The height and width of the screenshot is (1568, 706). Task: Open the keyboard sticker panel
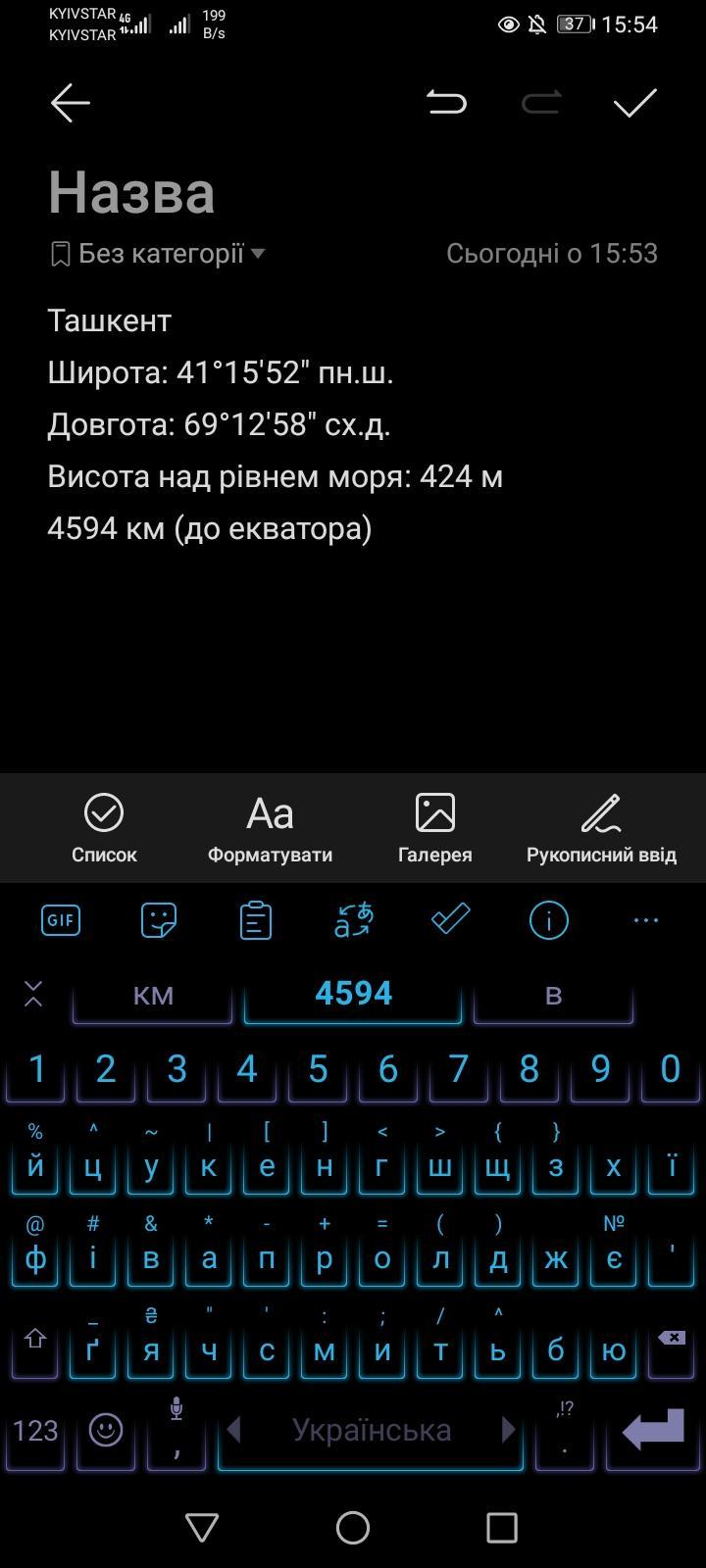pos(159,920)
